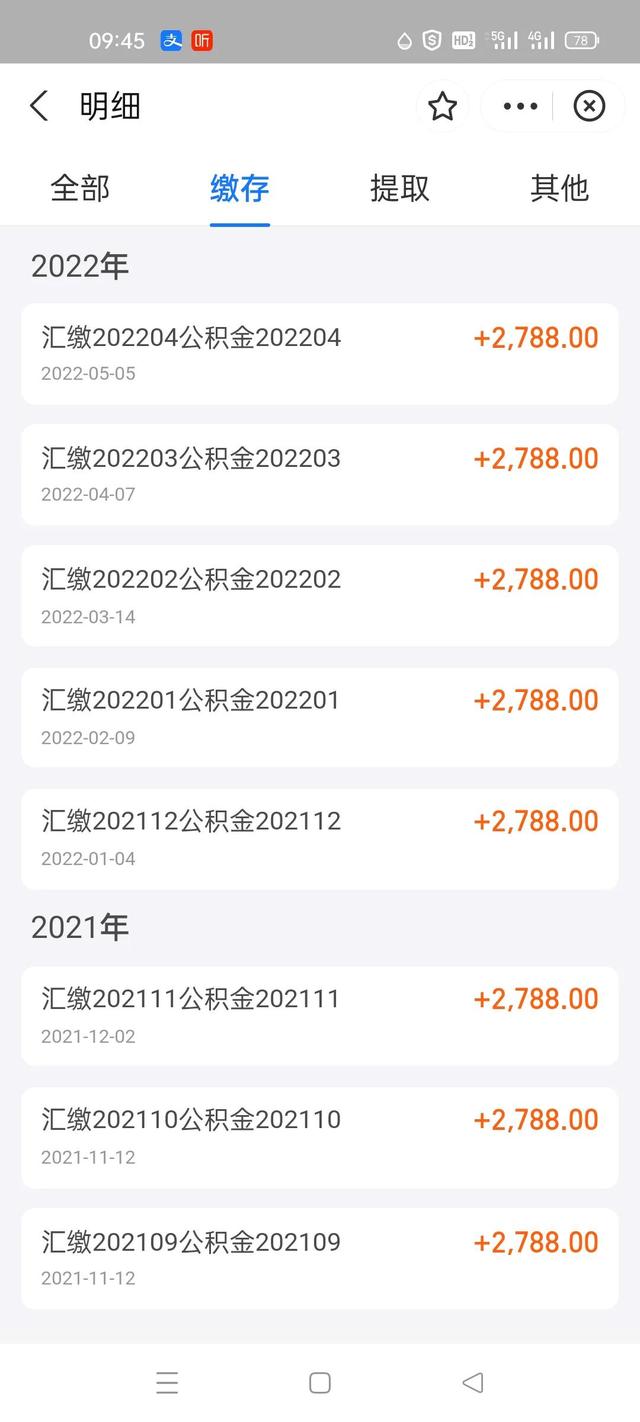Tap the system back button

(473, 1383)
